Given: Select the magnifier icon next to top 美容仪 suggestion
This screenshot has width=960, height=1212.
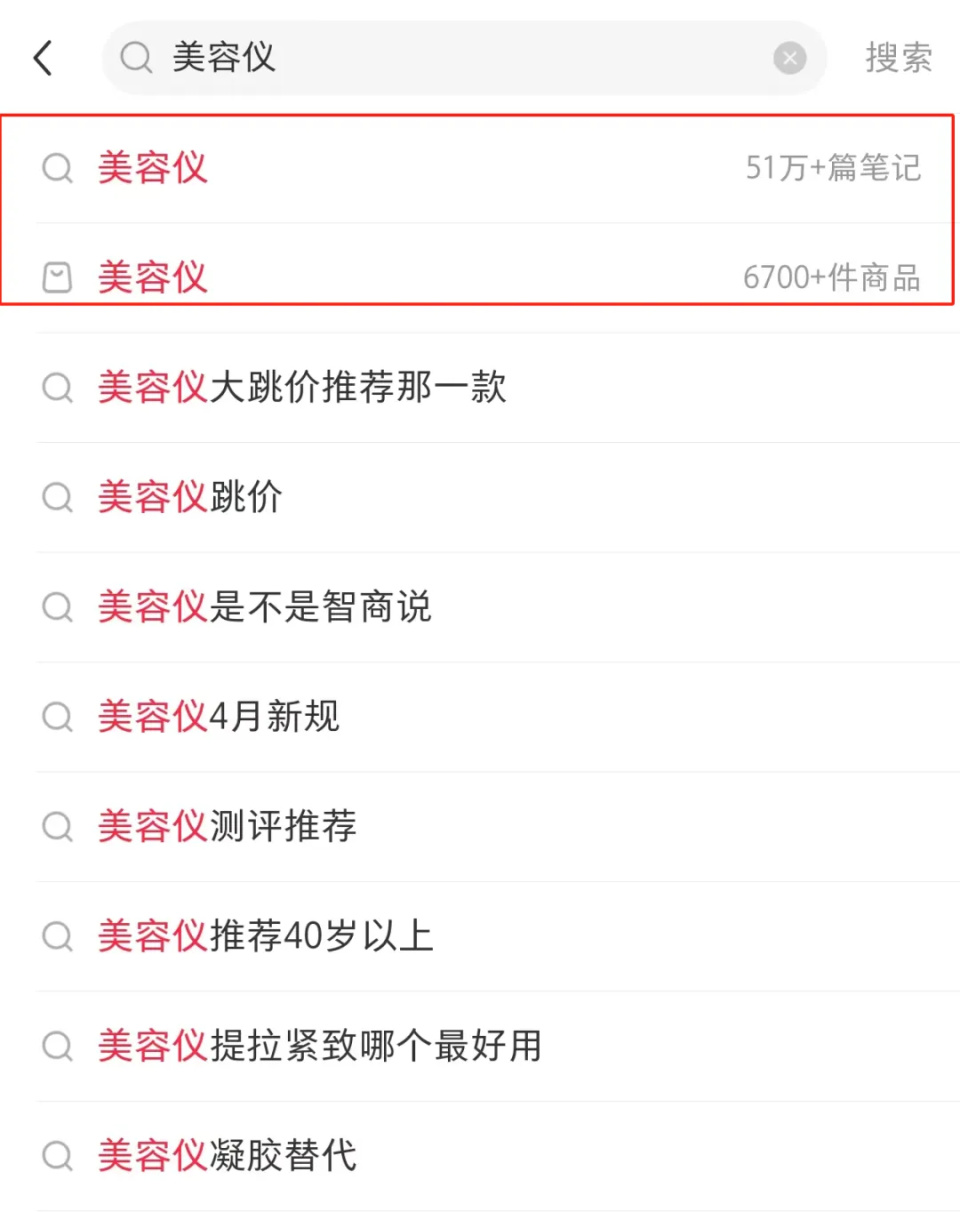Looking at the screenshot, I should click(57, 168).
